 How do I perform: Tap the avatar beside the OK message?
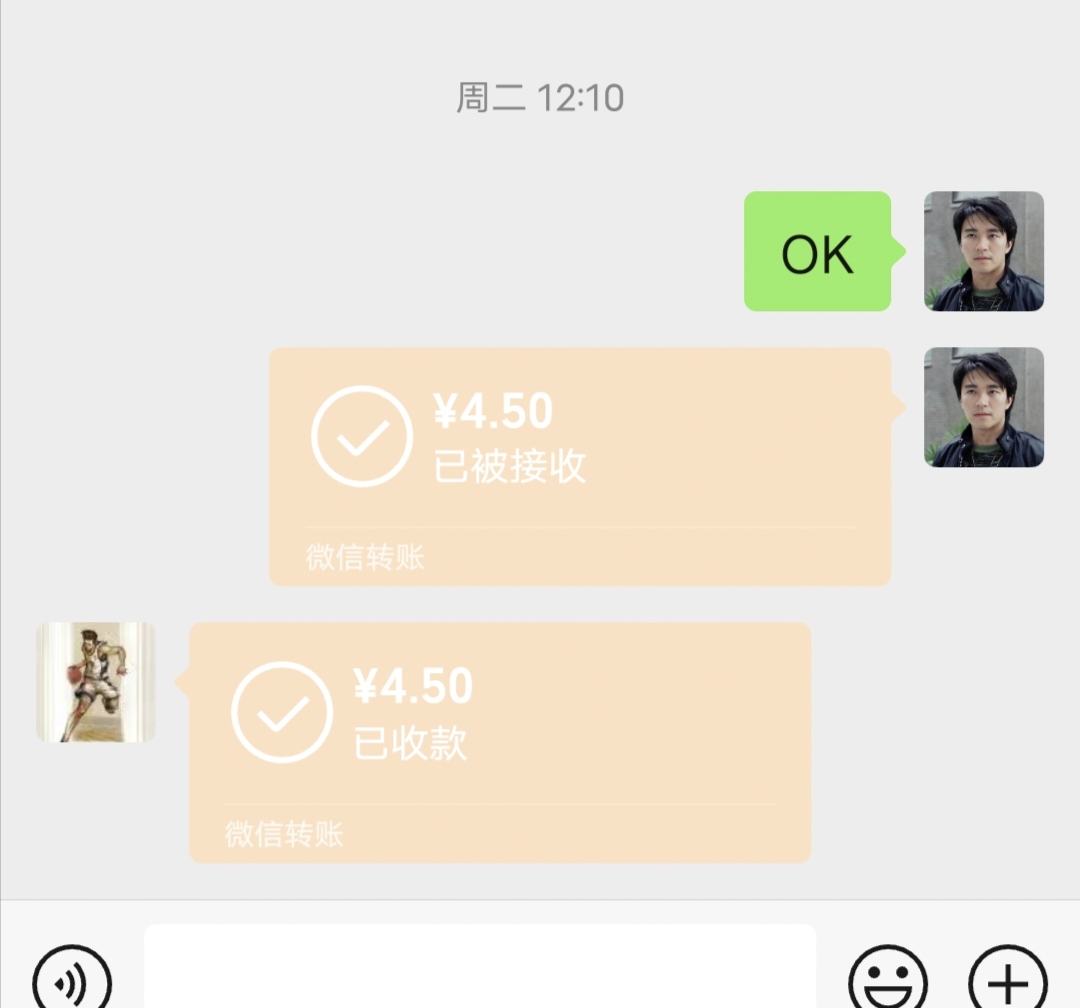(x=983, y=251)
